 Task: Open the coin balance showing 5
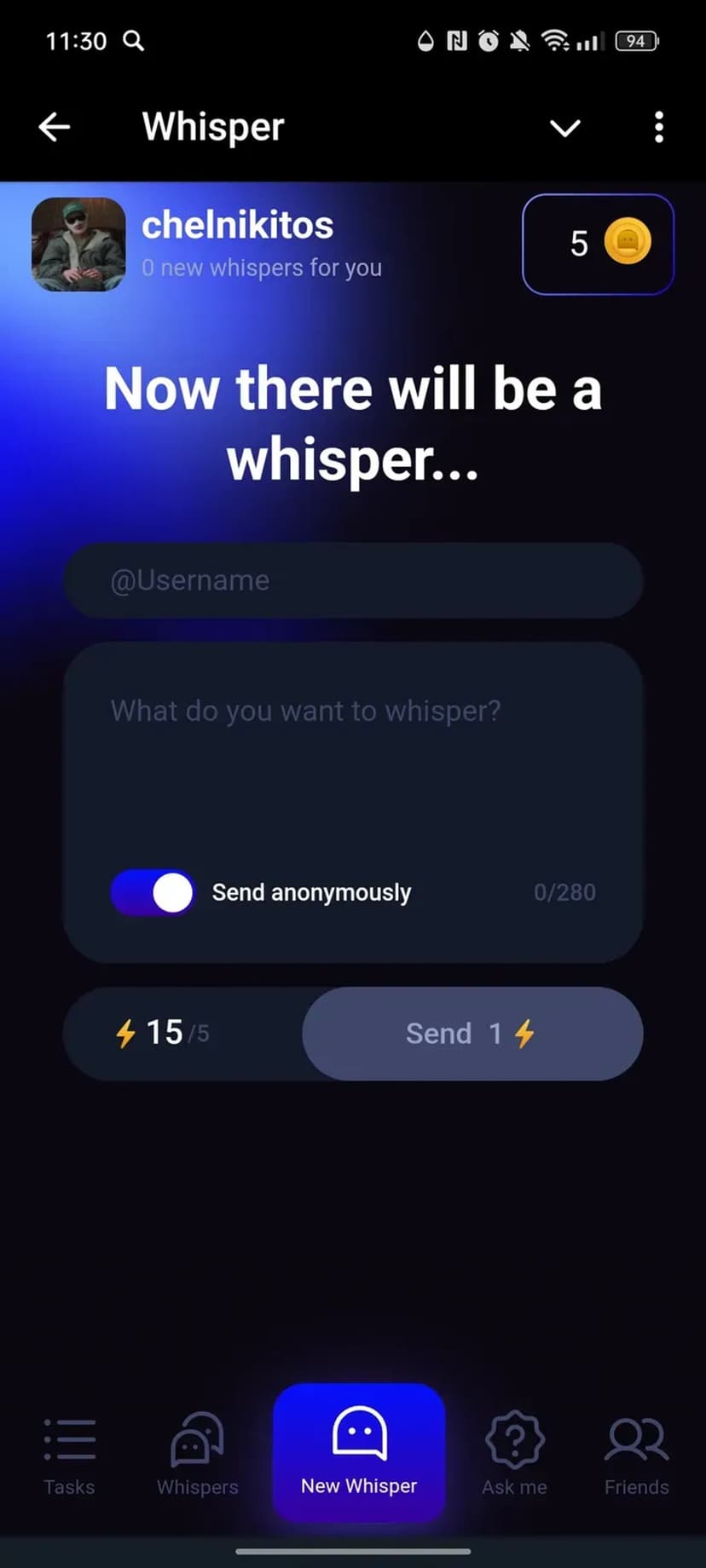pos(598,245)
